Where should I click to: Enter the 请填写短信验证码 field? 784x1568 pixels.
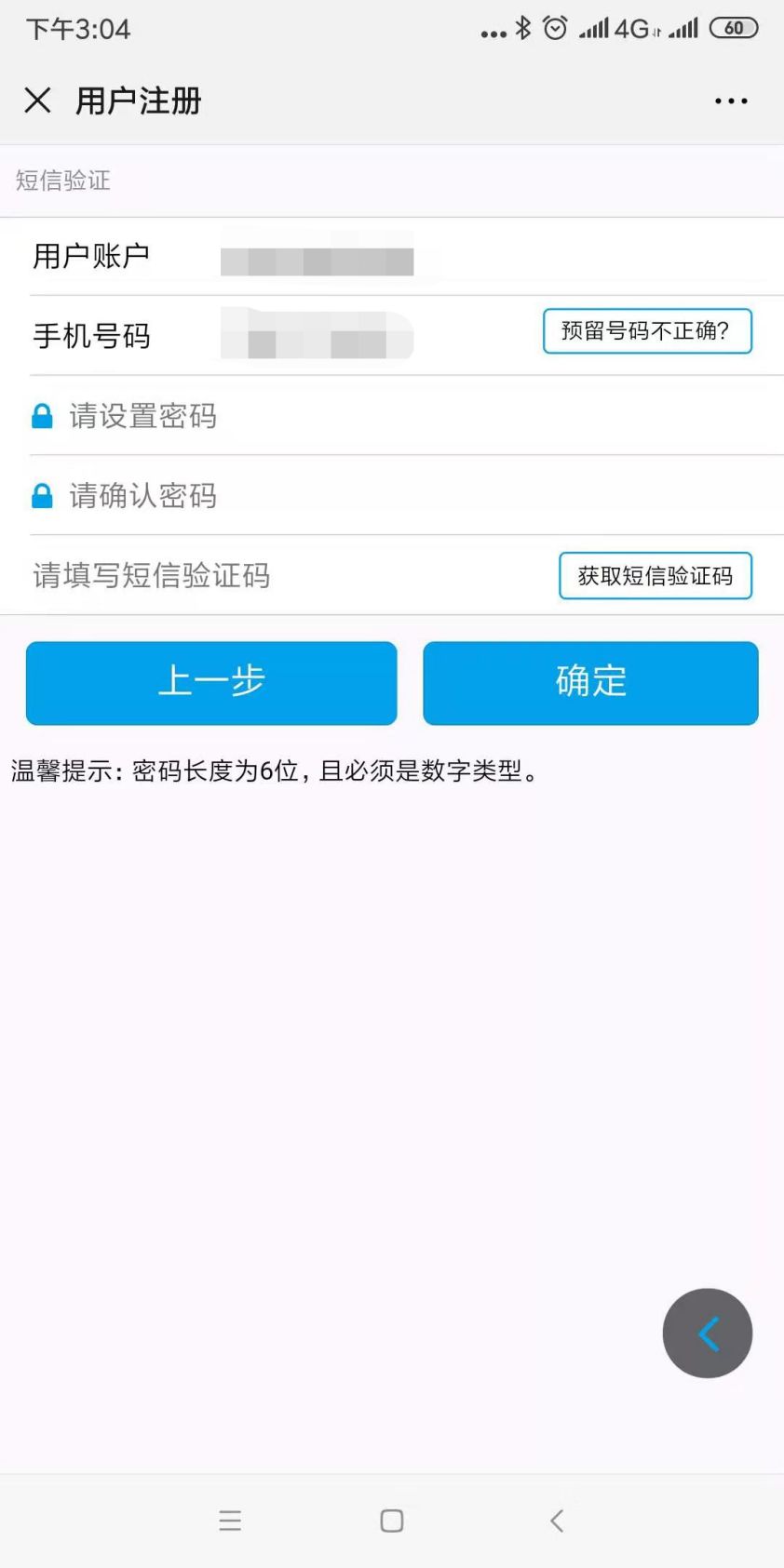tap(289, 576)
